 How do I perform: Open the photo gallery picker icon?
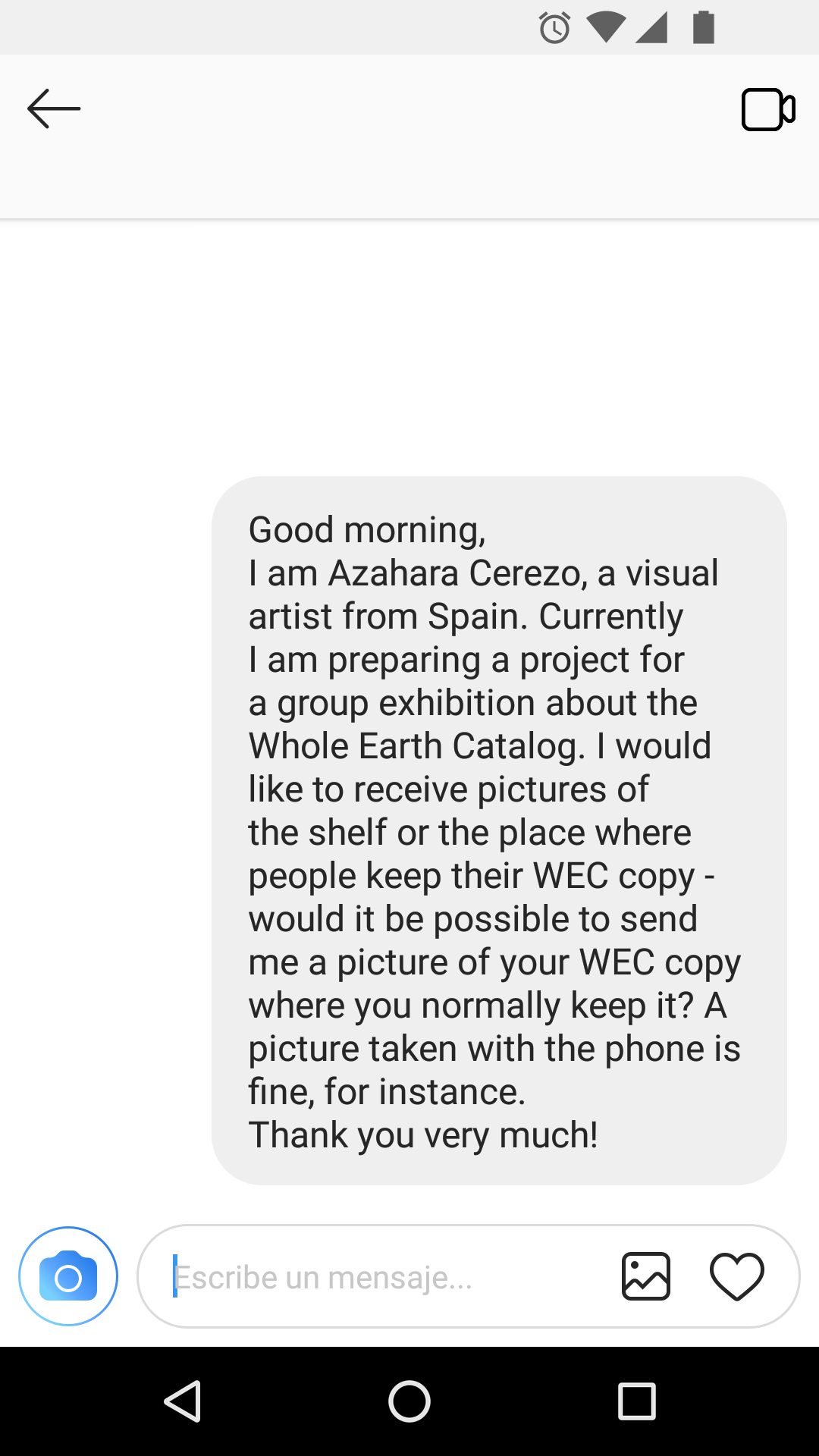click(645, 1276)
